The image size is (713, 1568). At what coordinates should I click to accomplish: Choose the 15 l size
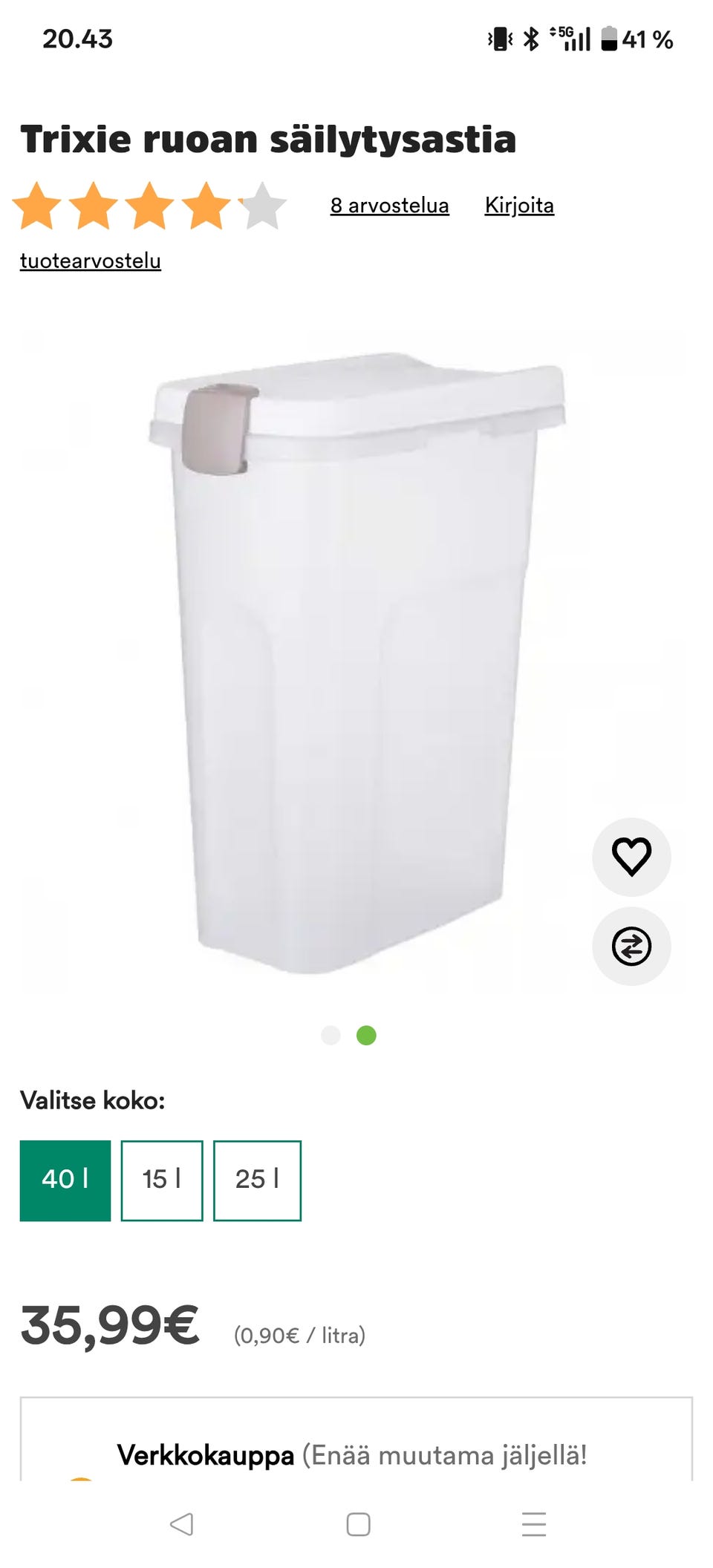162,1180
